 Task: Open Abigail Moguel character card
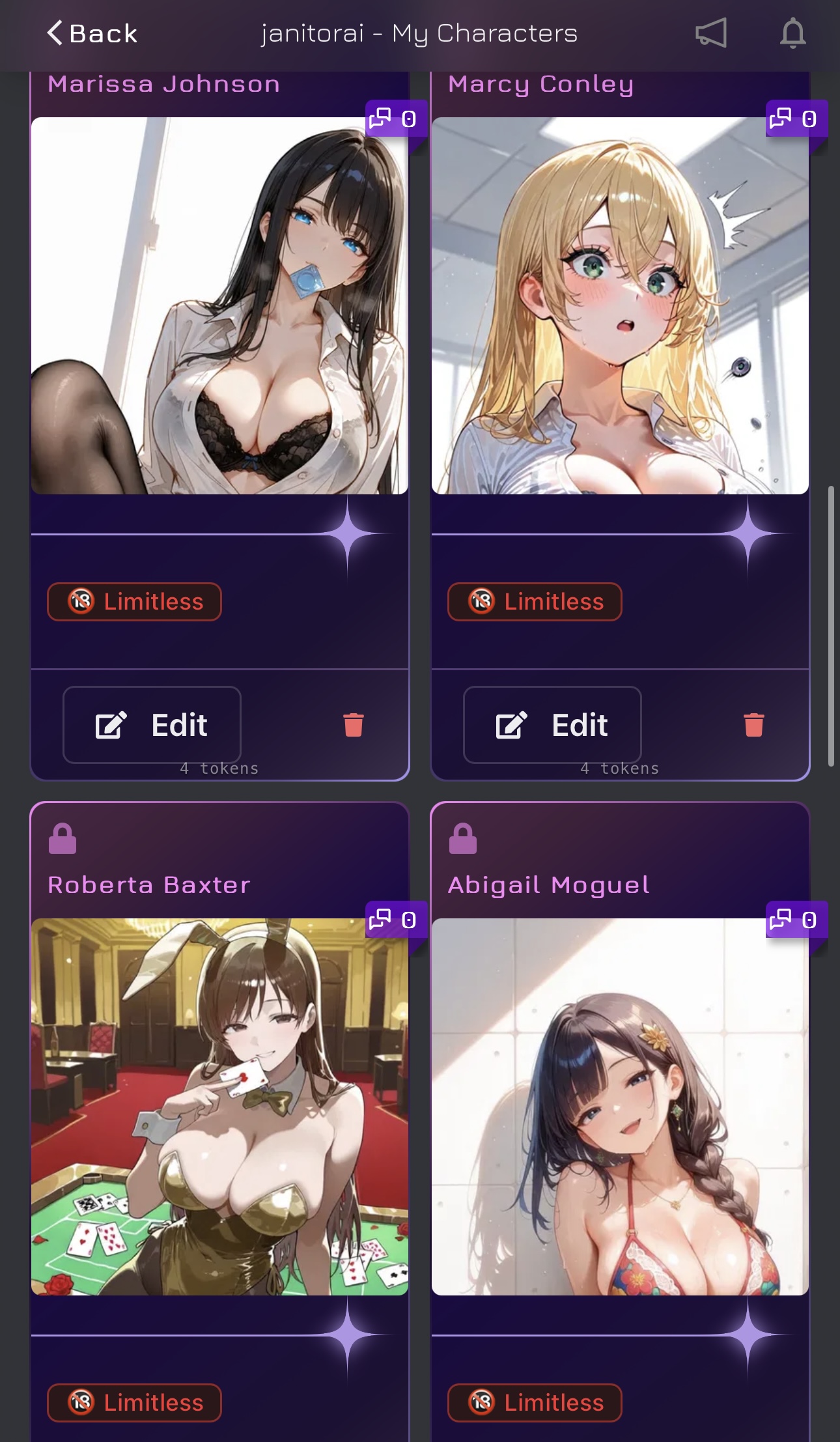click(x=620, y=1106)
